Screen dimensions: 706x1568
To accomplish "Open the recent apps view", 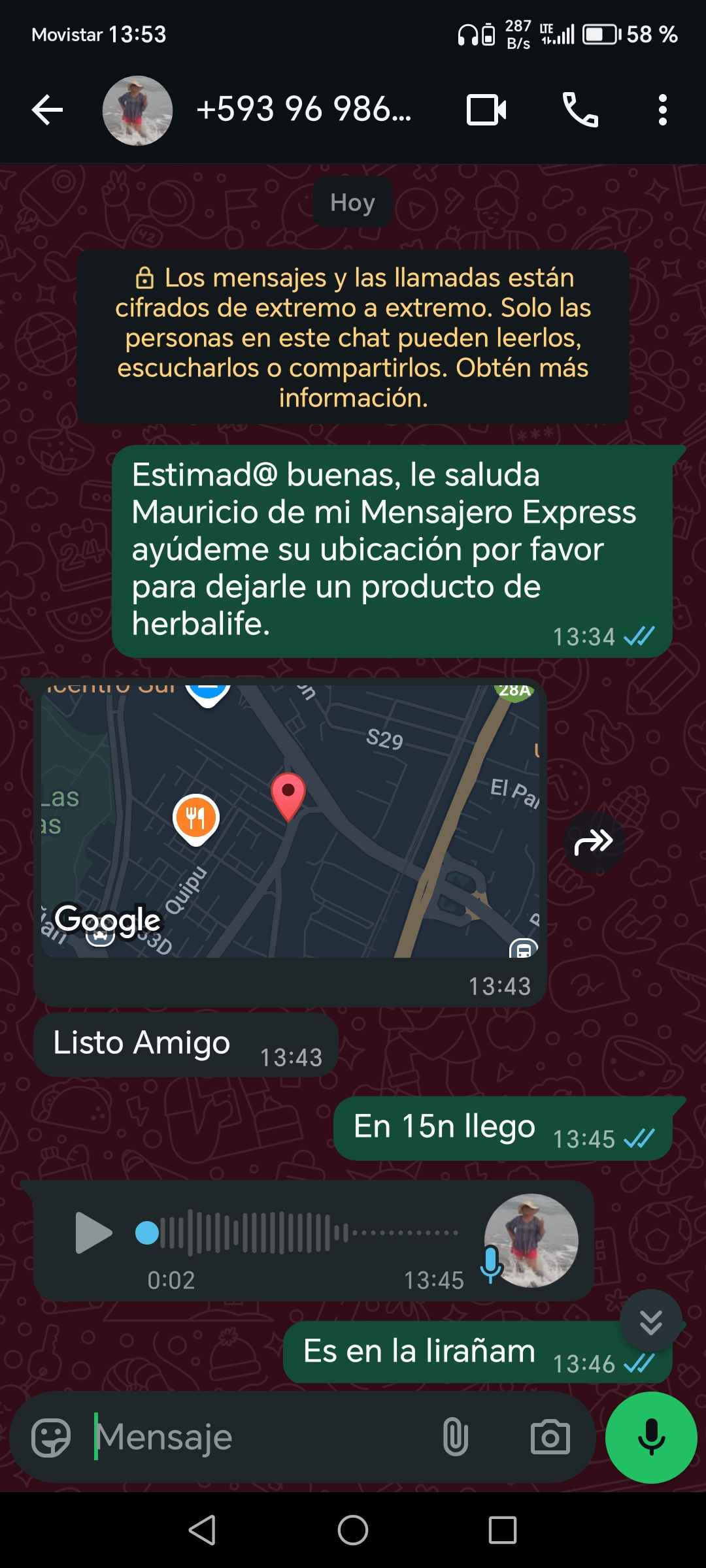I will pos(502,1529).
